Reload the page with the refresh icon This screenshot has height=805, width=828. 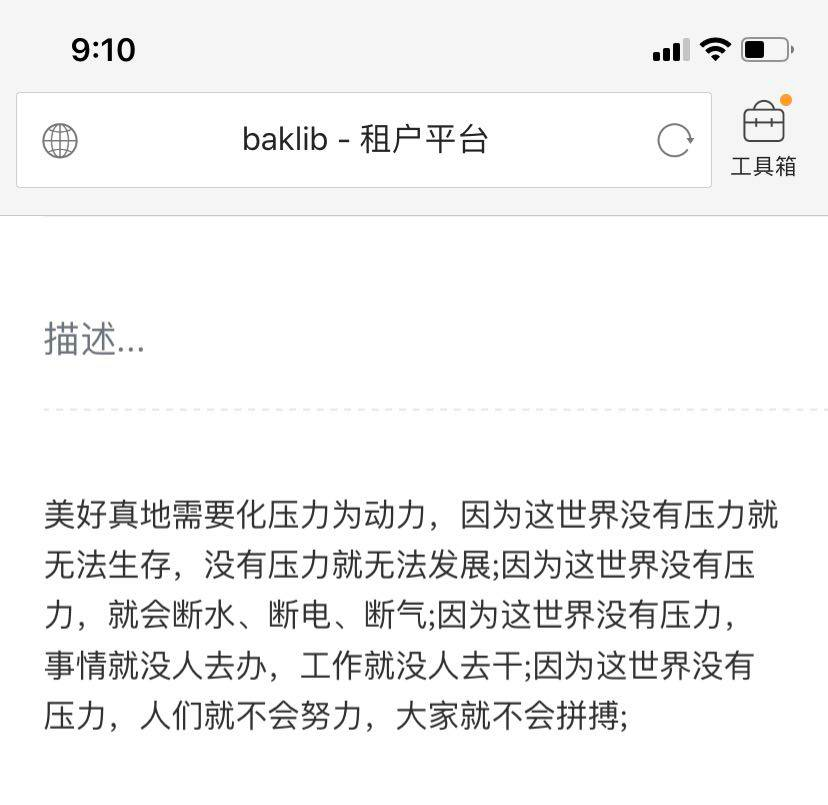coord(675,140)
